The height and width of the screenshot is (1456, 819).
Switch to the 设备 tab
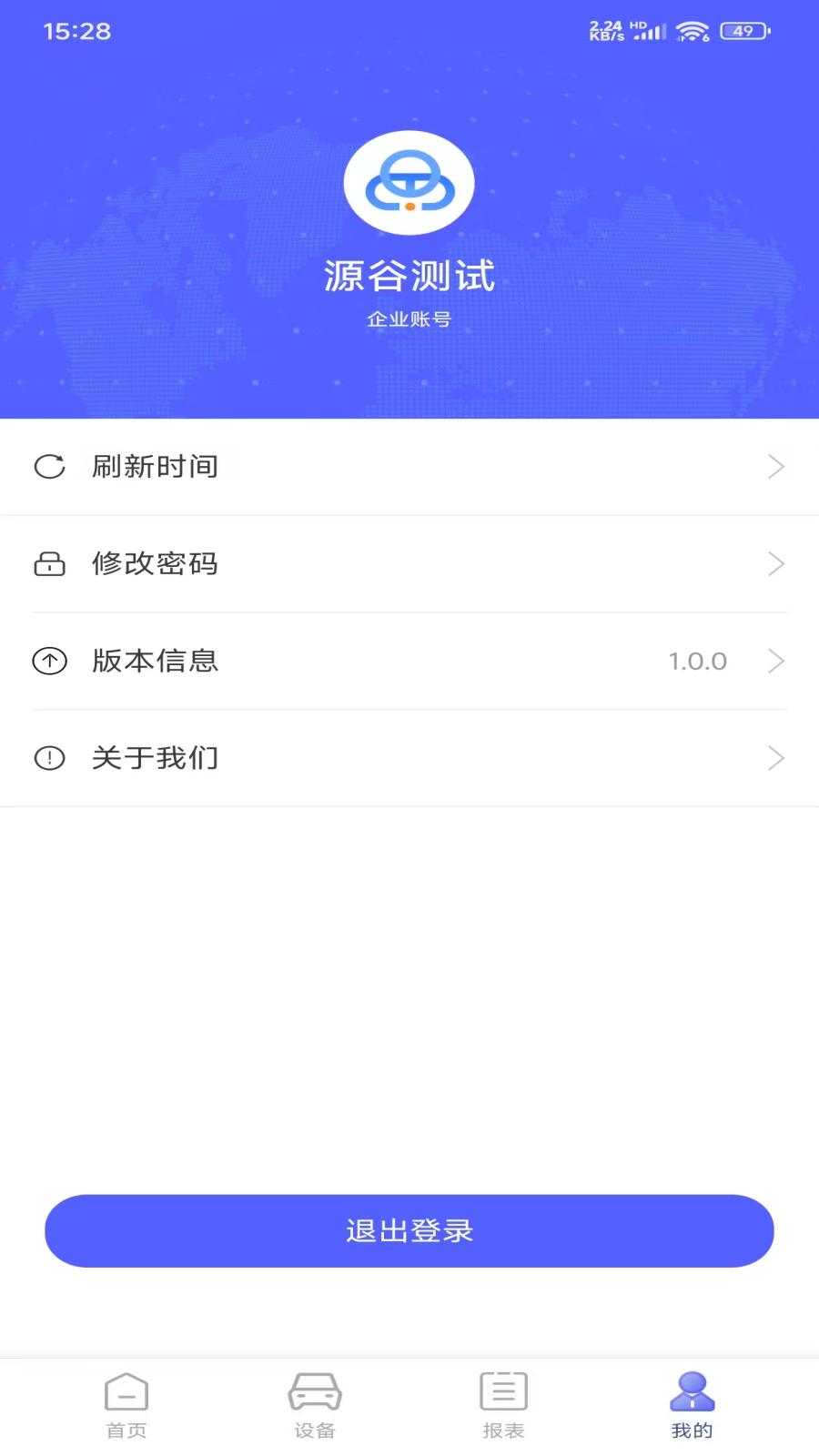315,1404
